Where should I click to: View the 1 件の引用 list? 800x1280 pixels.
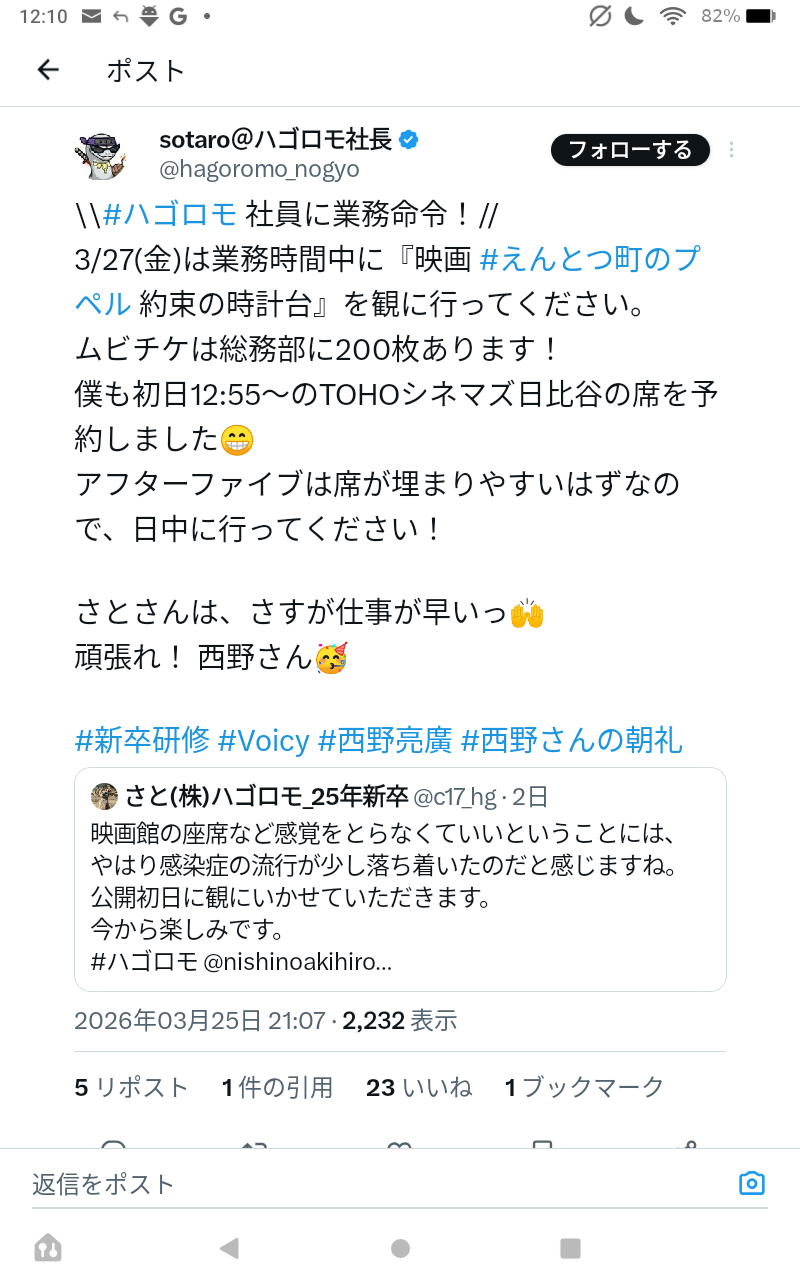pyautogui.click(x=277, y=1087)
